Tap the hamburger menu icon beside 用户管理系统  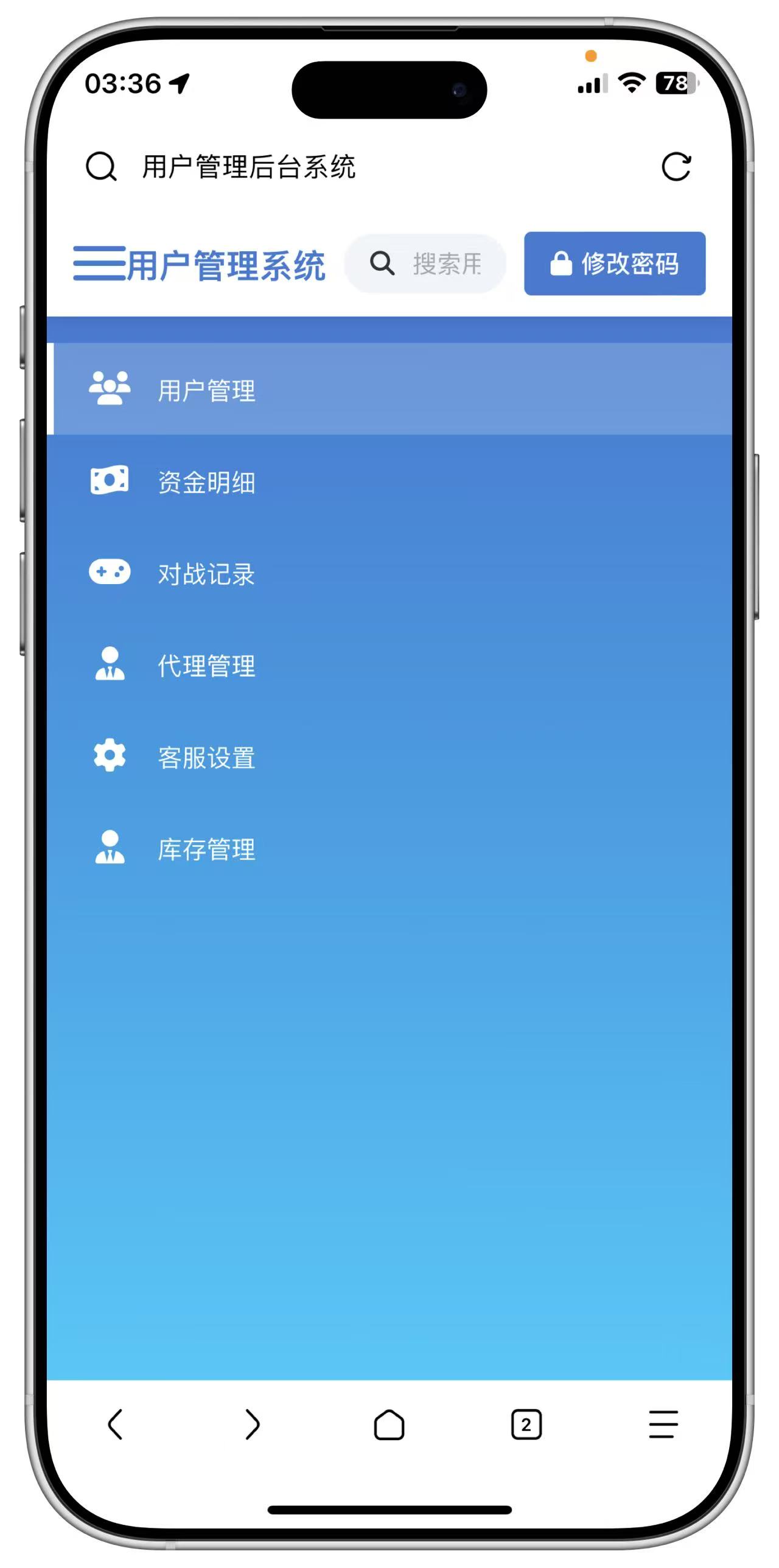coord(99,263)
